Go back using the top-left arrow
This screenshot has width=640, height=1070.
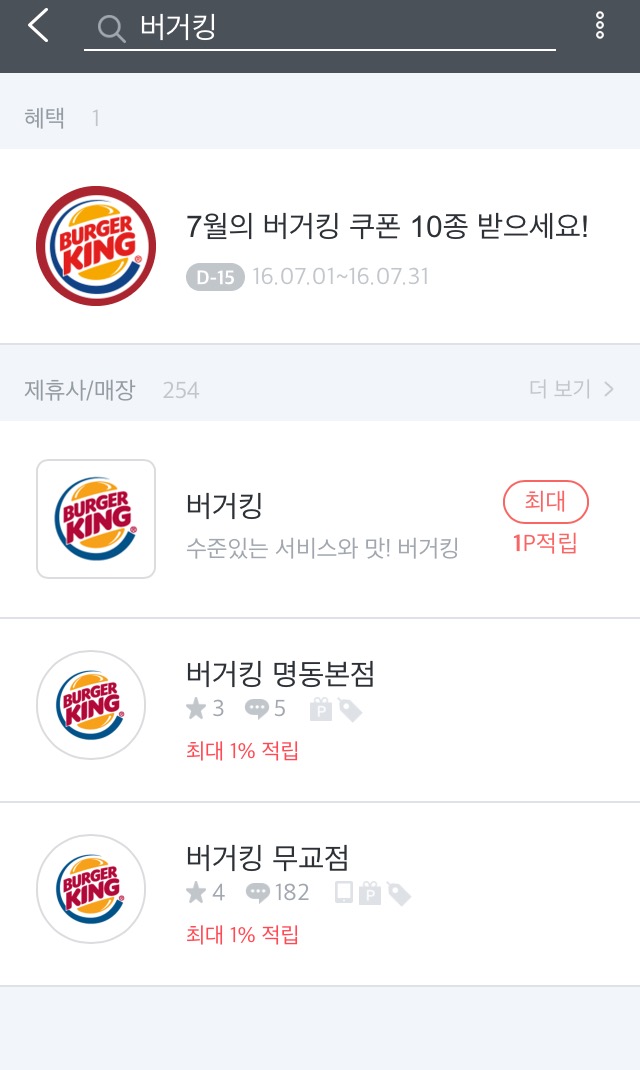point(38,26)
